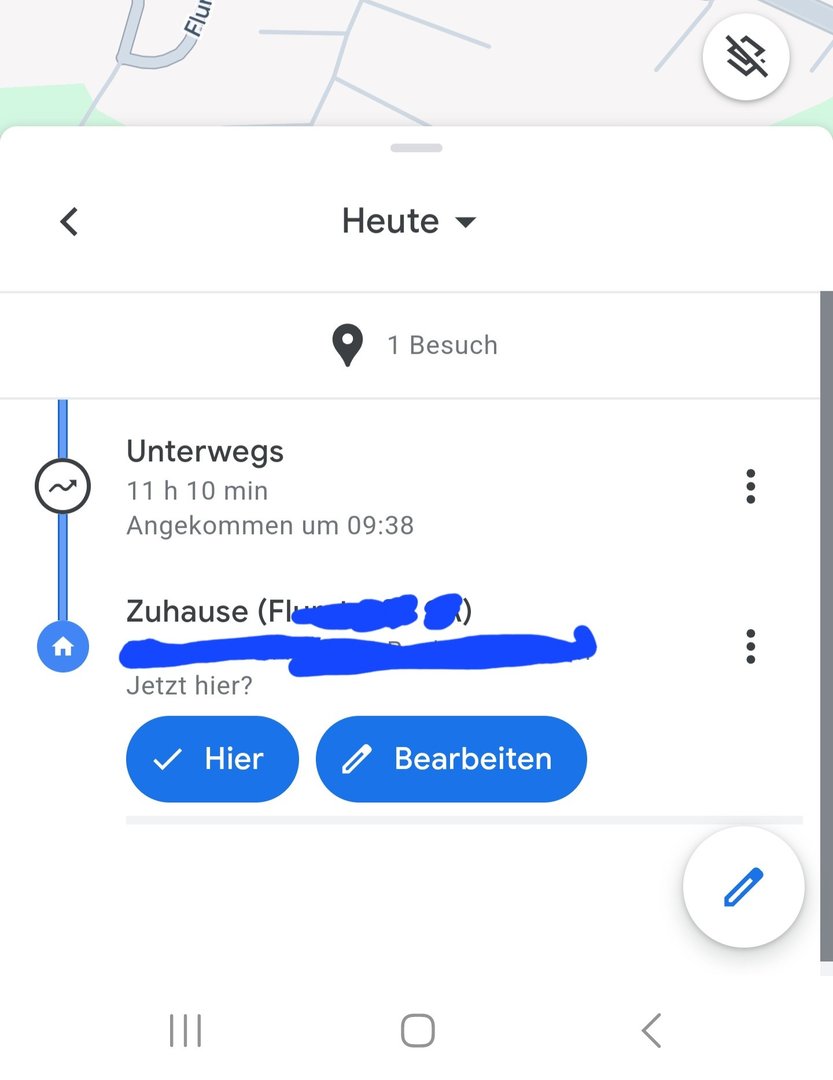
Task: Open the Heute date dropdown
Action: click(409, 221)
